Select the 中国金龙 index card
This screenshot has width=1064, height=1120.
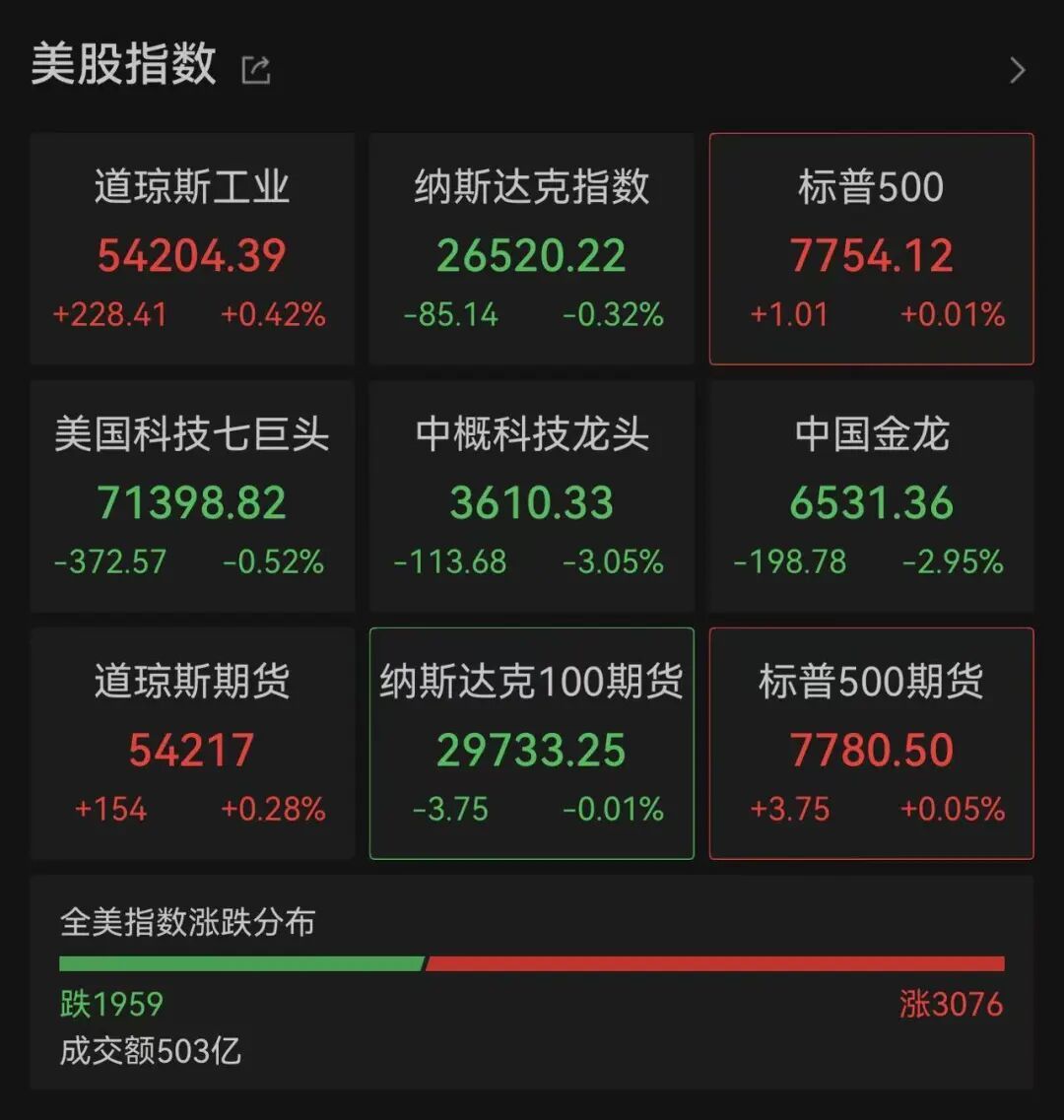pyautogui.click(x=871, y=495)
